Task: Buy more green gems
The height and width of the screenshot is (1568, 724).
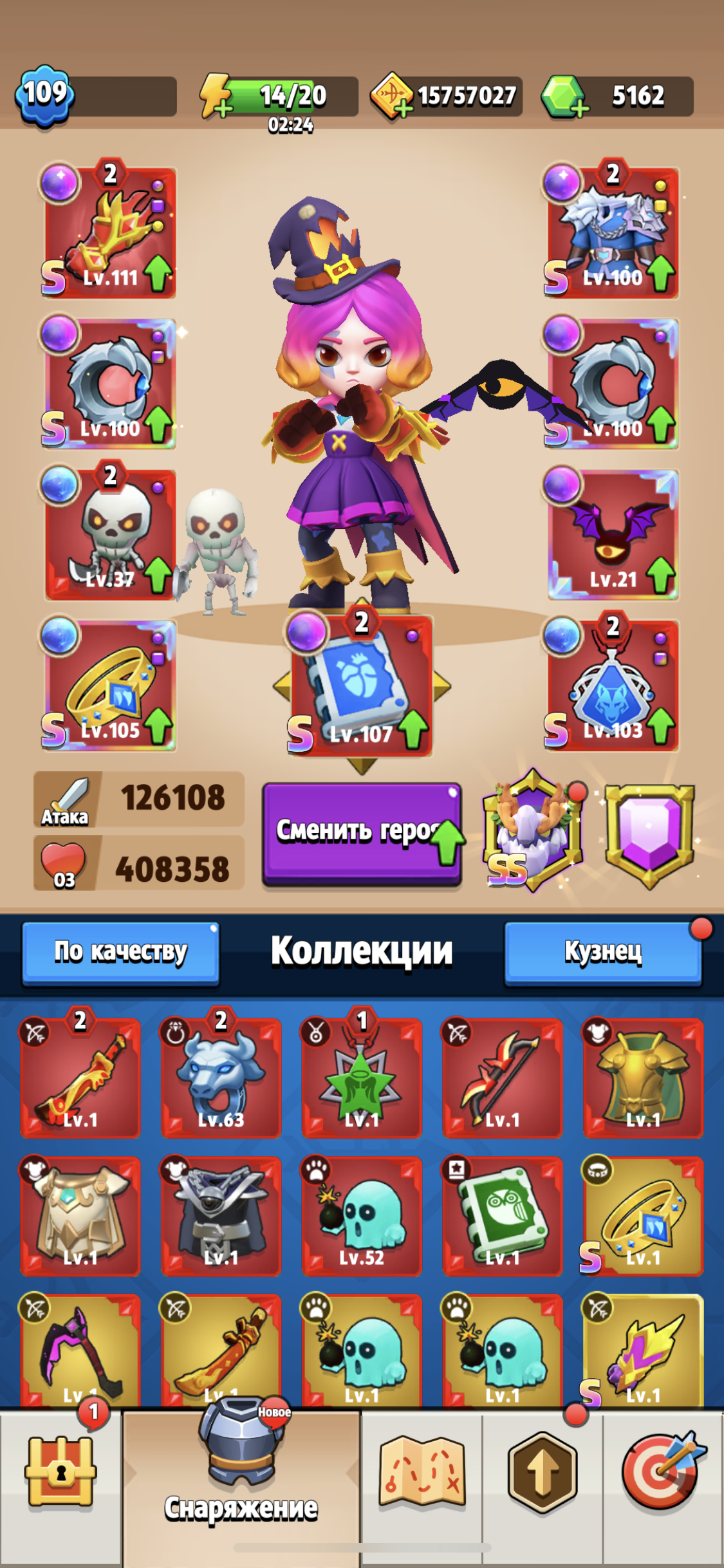Action: coord(564,97)
